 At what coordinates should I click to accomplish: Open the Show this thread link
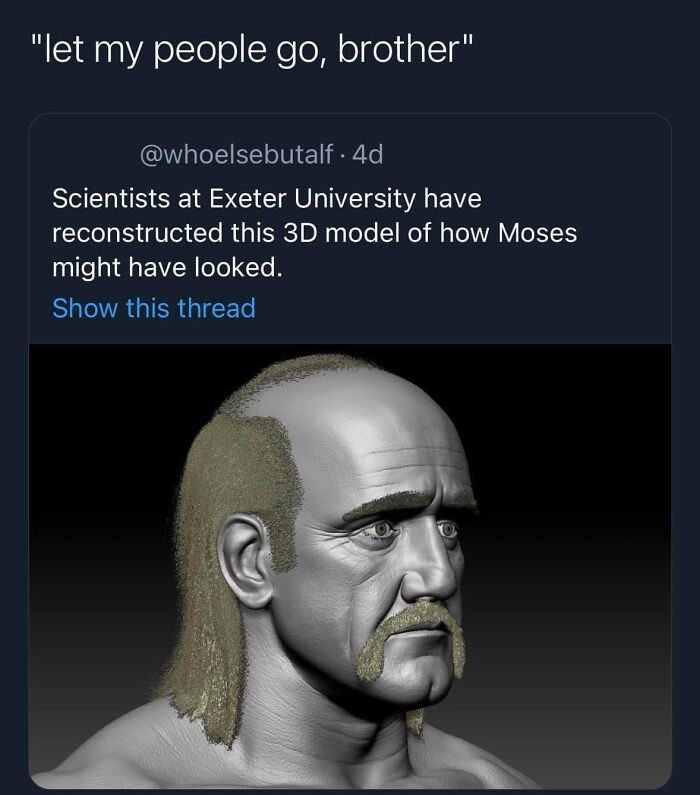tap(153, 308)
